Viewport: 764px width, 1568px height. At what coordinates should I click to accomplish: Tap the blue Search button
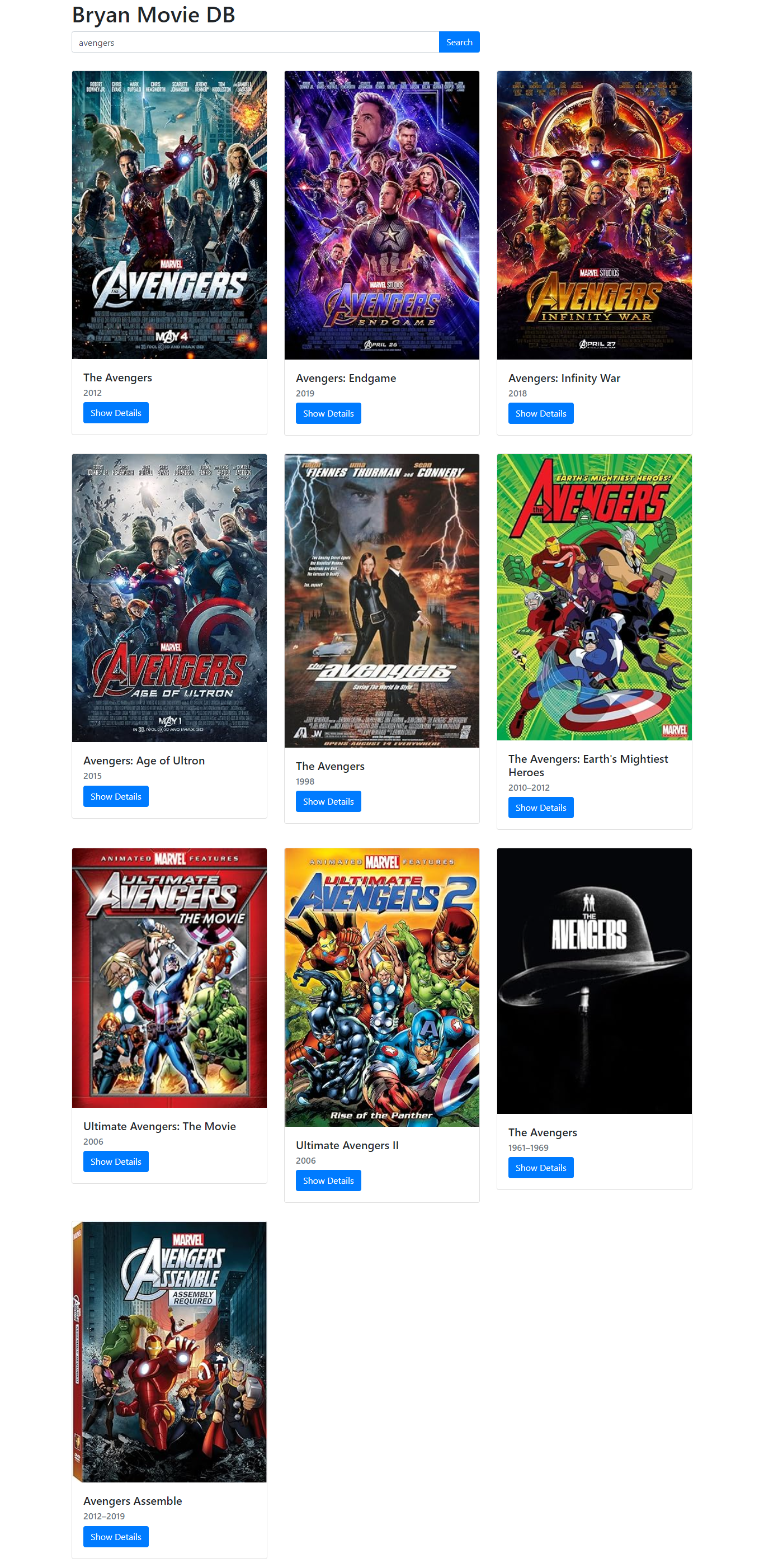click(x=459, y=42)
